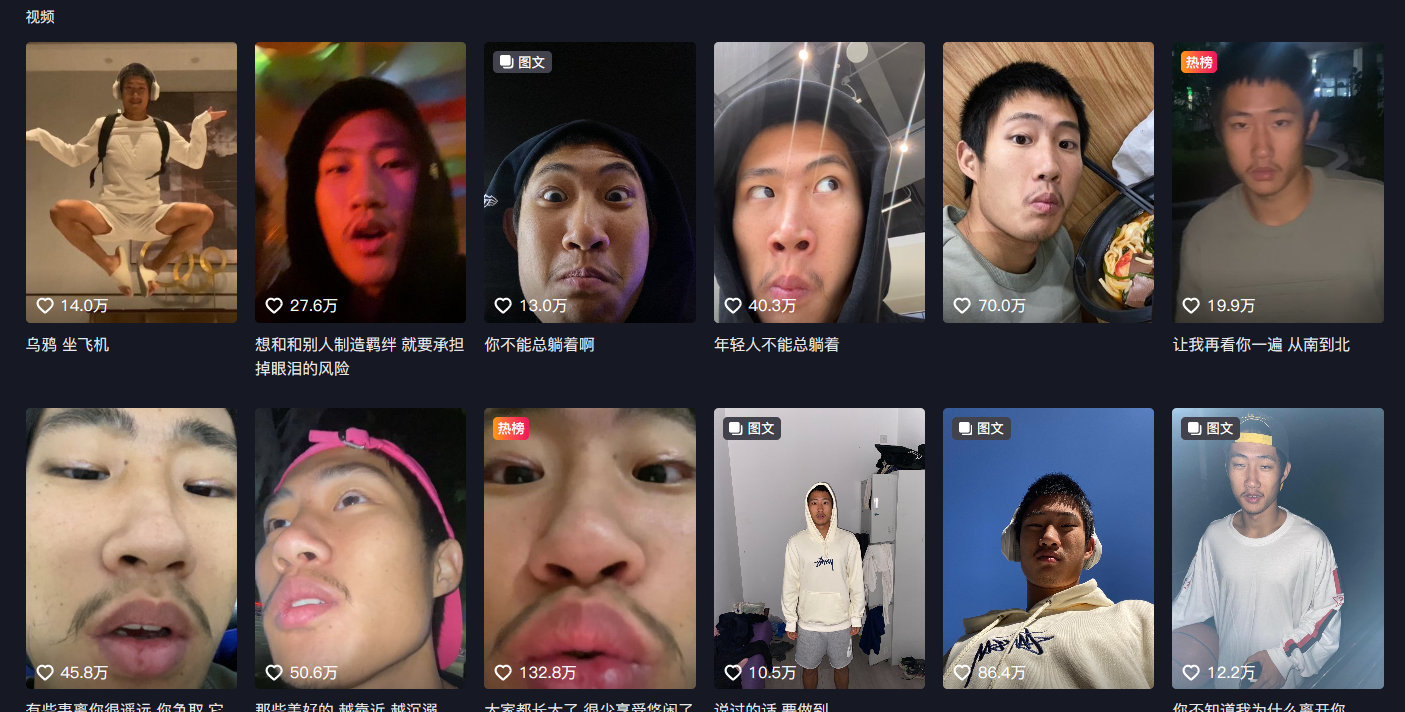
Task: Open the 图文 post with 12.2万 likes
Action: 1277,548
